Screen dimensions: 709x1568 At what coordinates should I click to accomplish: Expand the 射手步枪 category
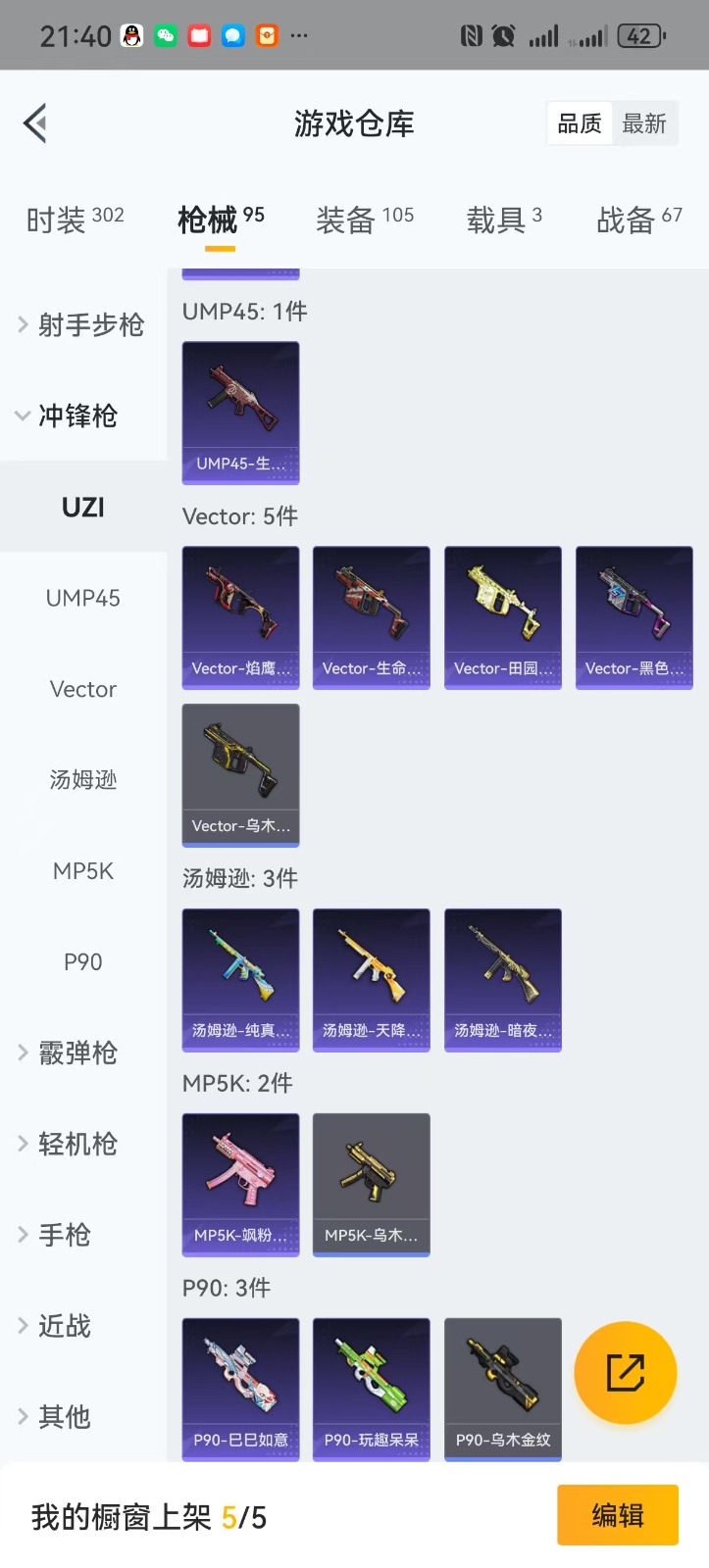pyautogui.click(x=82, y=324)
